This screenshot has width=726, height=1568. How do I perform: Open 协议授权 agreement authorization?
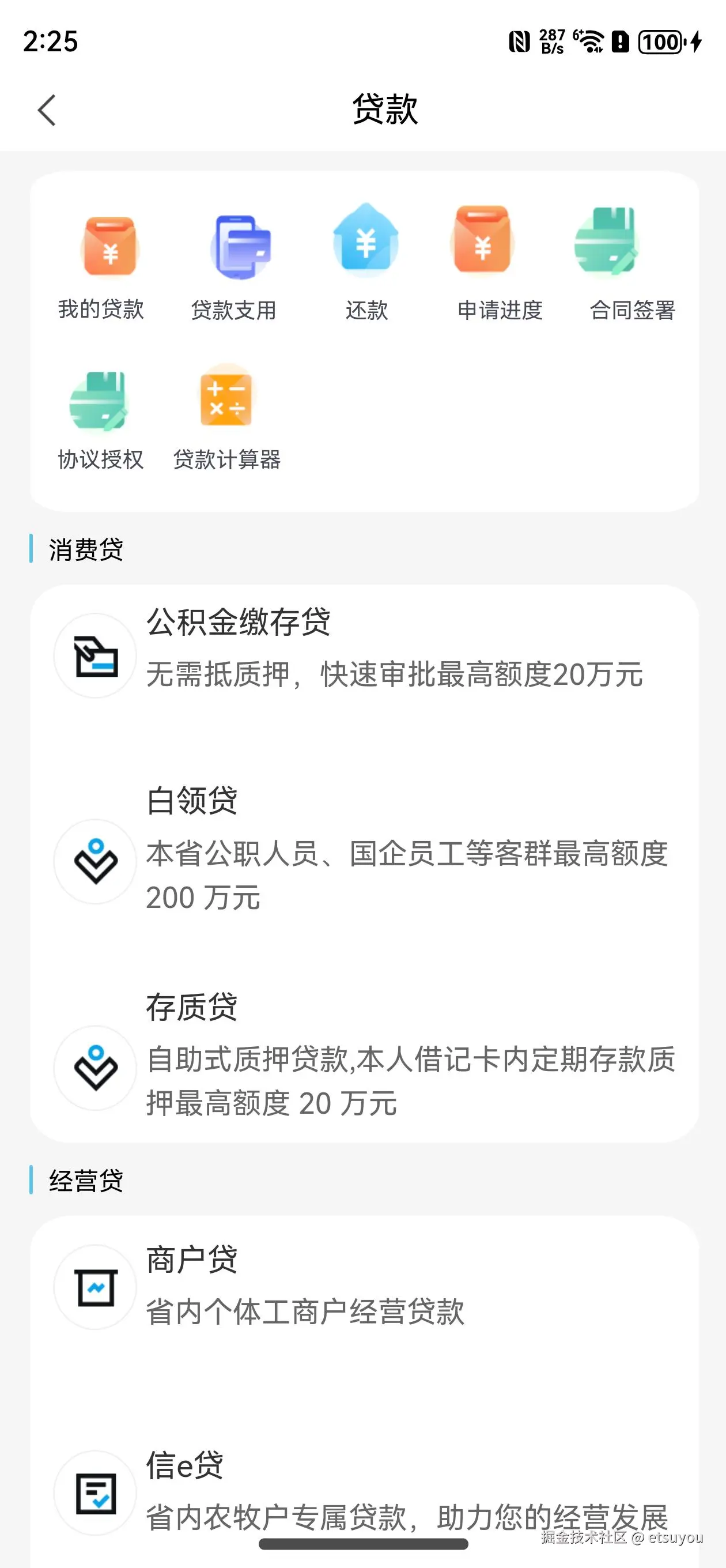(101, 417)
